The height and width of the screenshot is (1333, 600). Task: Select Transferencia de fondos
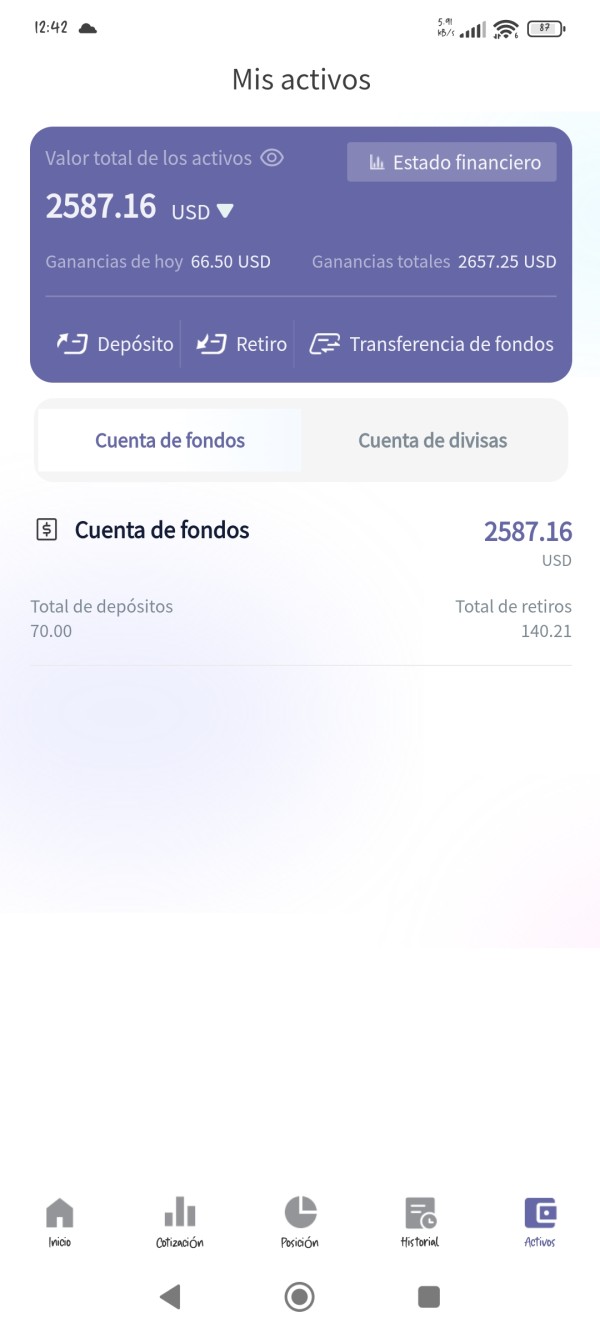pyautogui.click(x=431, y=344)
